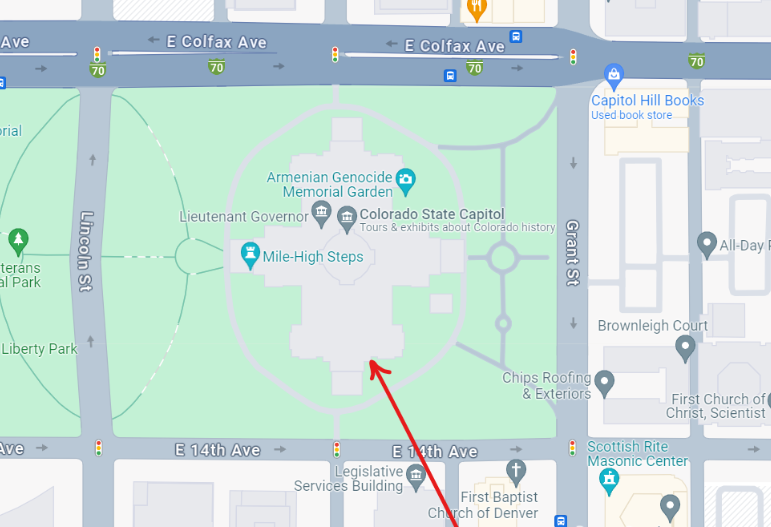Select the Armenian Genocide Memorial Garden pin
771x527 pixels.
[x=406, y=181]
